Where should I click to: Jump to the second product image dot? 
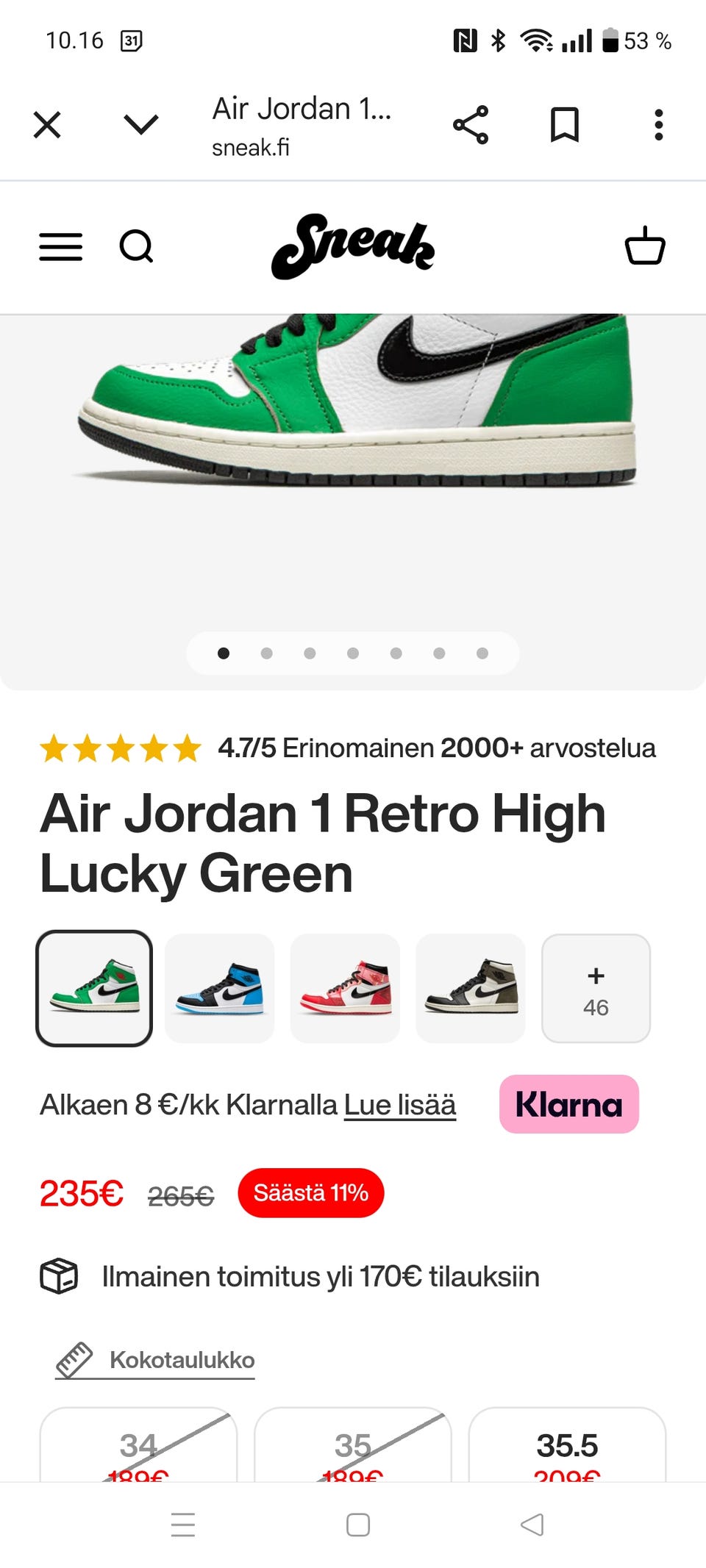[x=267, y=654]
